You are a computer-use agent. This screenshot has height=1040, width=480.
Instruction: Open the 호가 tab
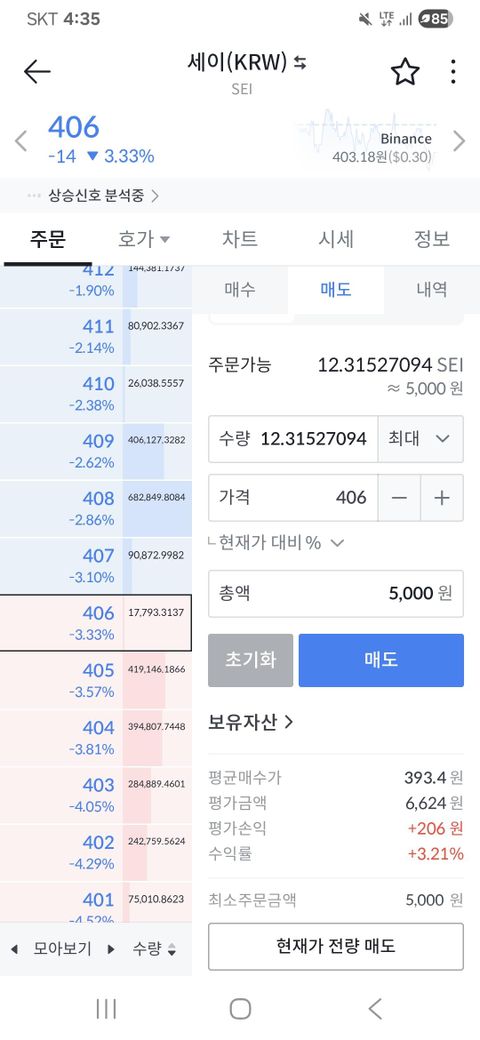(144, 239)
